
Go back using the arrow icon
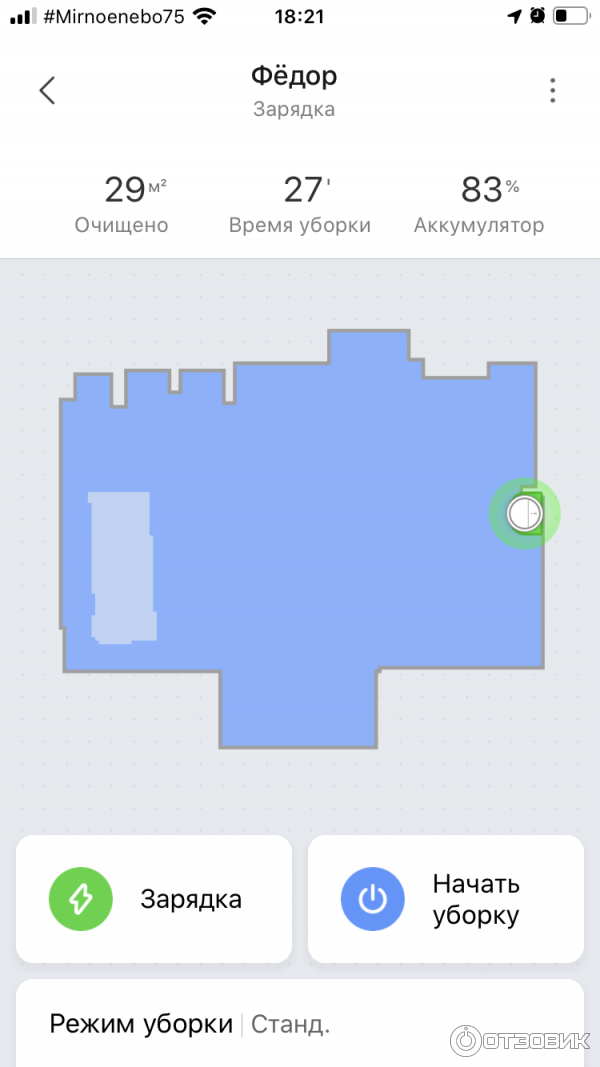tap(47, 91)
